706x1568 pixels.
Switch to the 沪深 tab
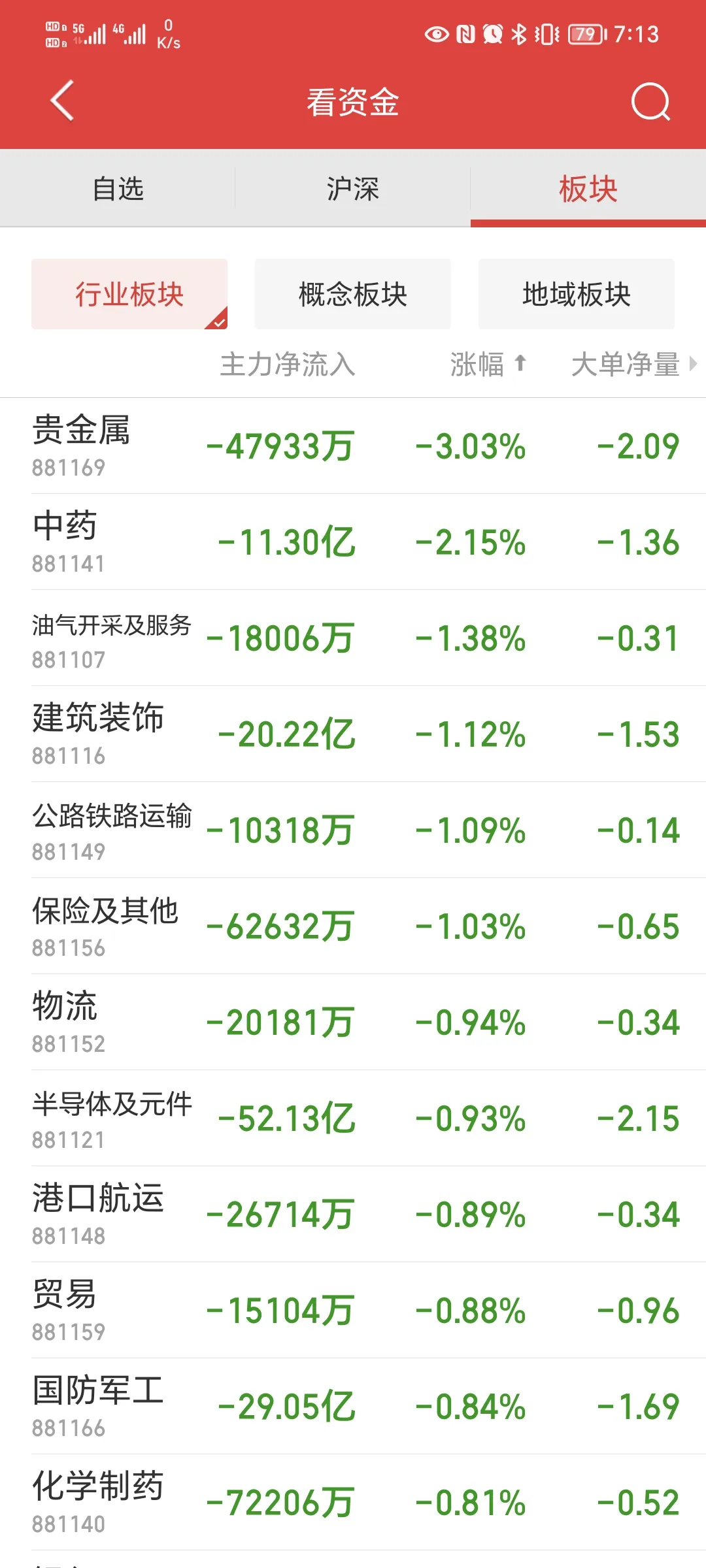pyautogui.click(x=352, y=189)
